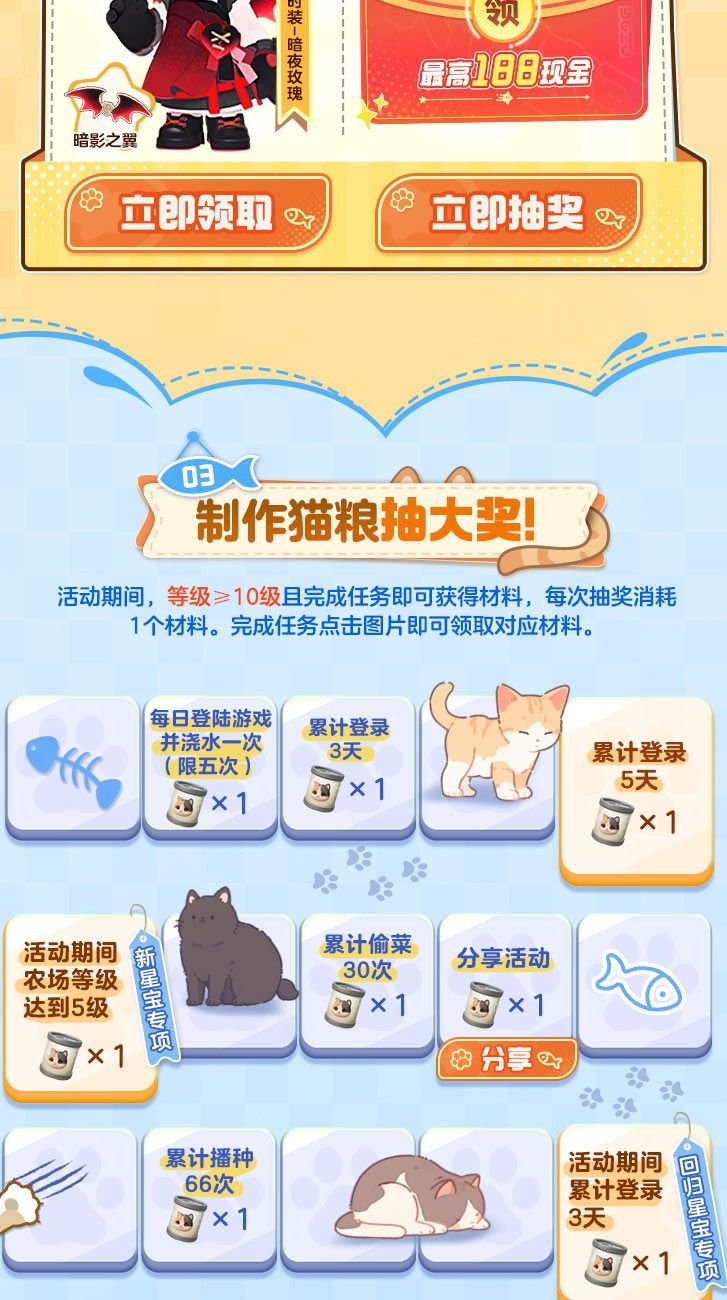The width and height of the screenshot is (727, 1300).
Task: Tap the 立即抽奖 lottery button
Action: pos(508,214)
